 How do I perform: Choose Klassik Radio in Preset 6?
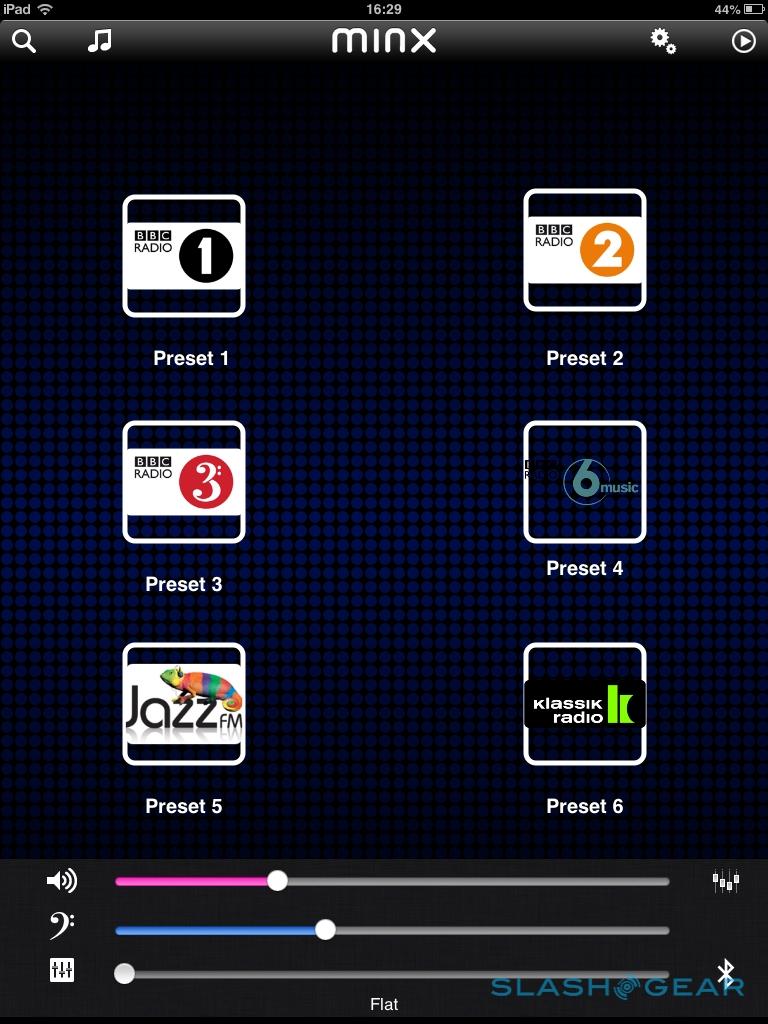[585, 704]
